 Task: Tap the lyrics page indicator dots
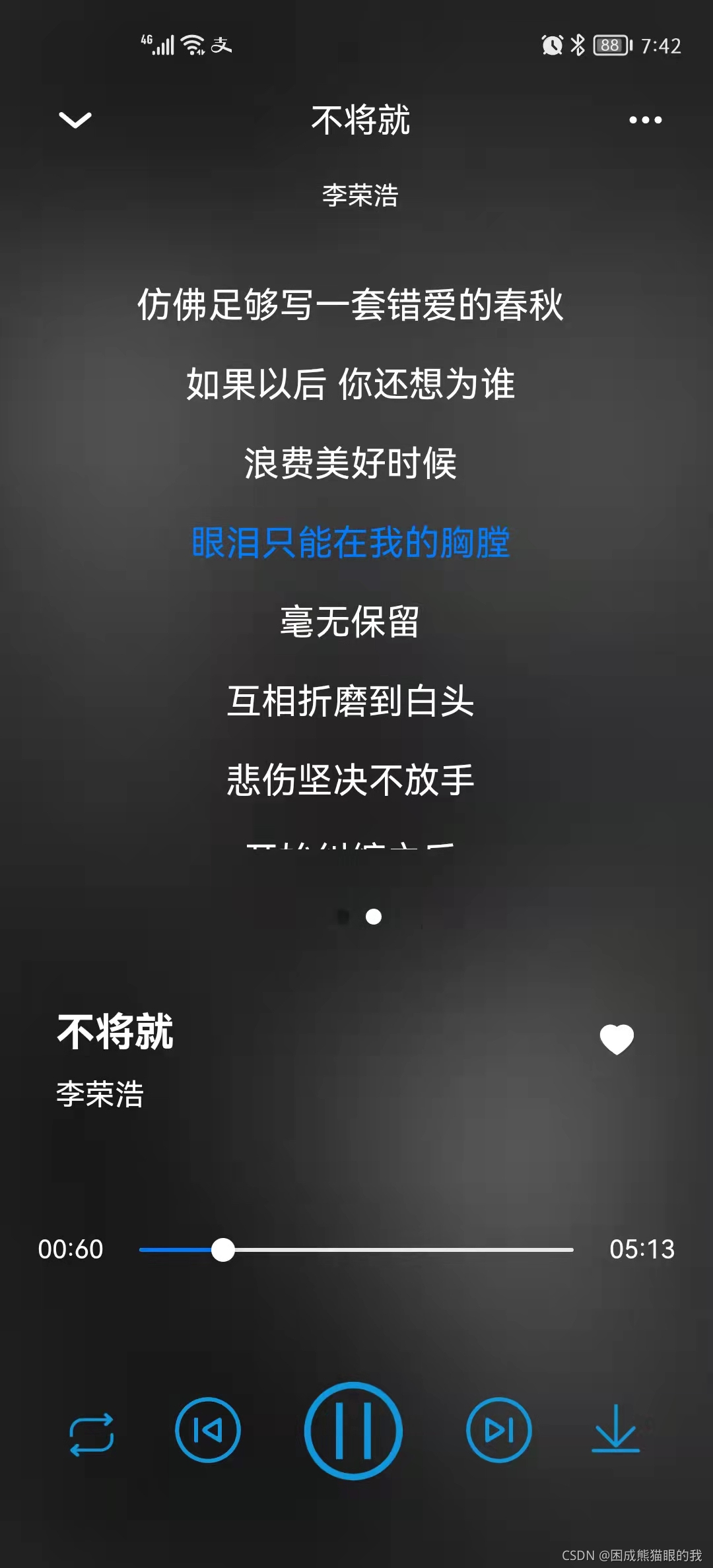point(358,917)
